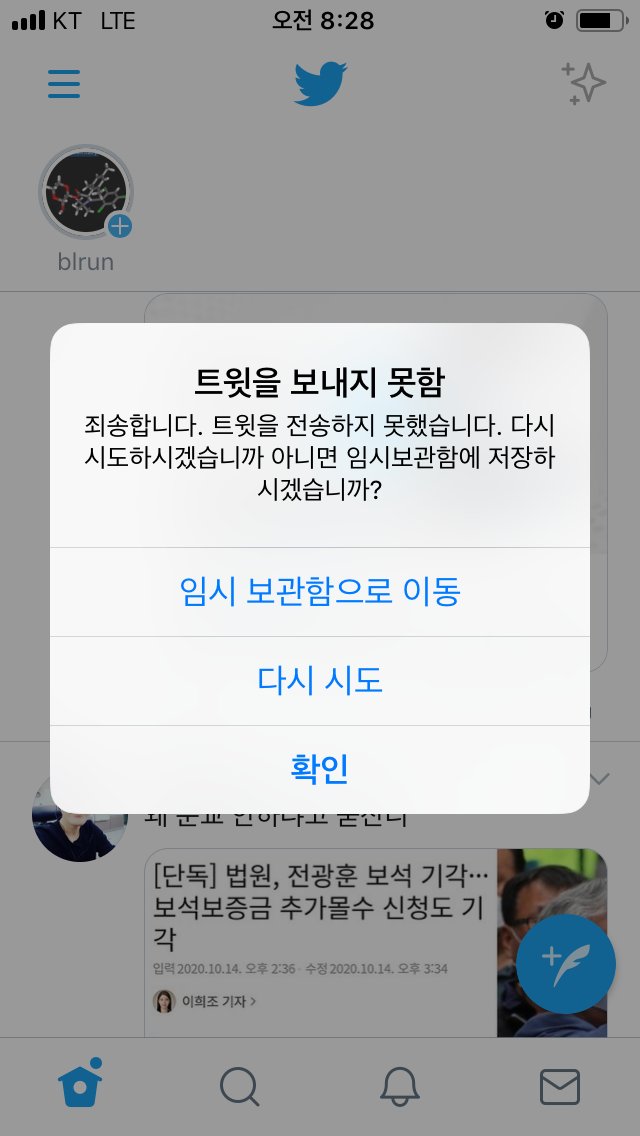The image size is (640, 1136).
Task: Open the notifications bell tab
Action: 399,1087
